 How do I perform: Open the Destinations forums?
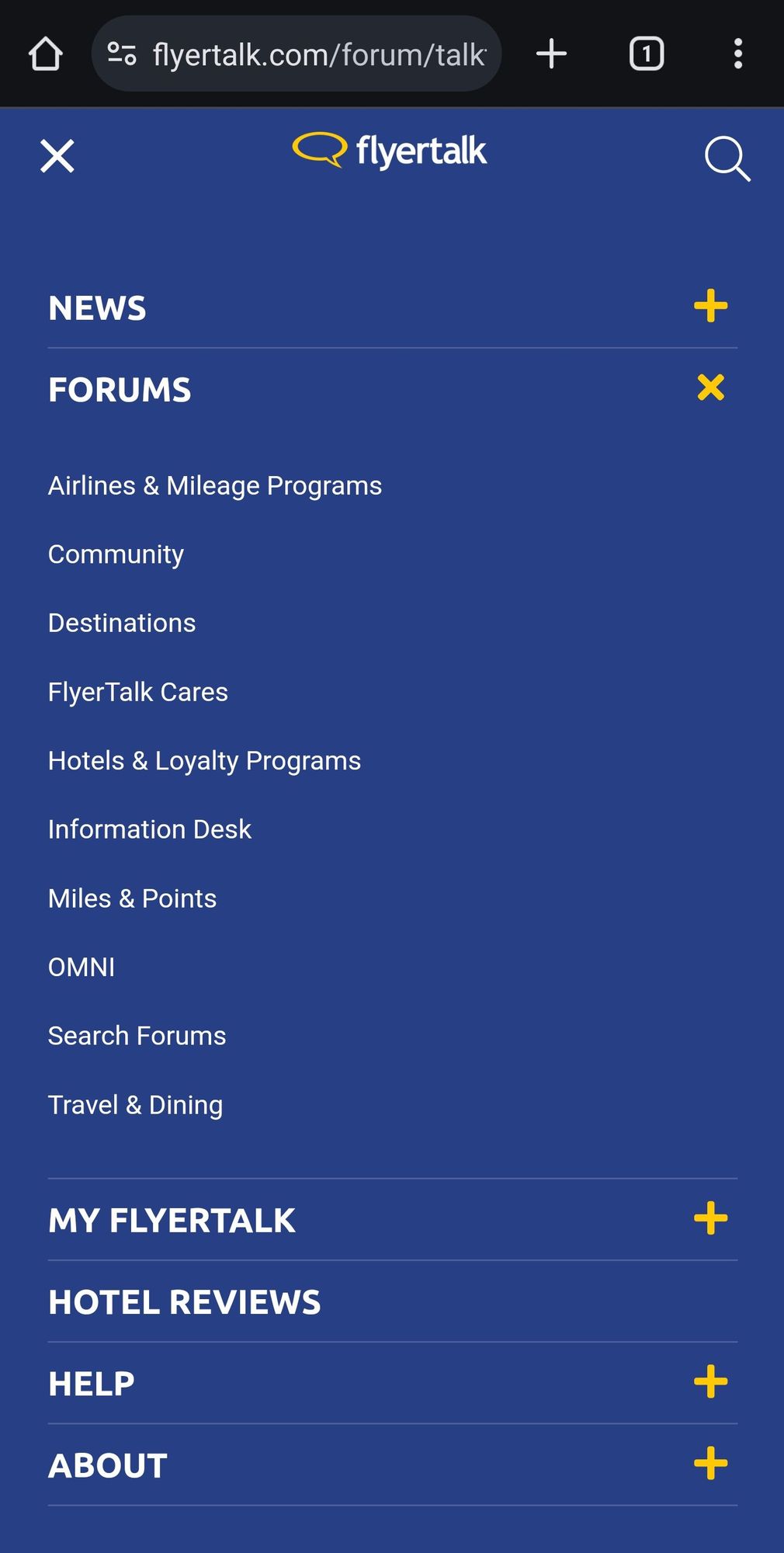(x=122, y=623)
